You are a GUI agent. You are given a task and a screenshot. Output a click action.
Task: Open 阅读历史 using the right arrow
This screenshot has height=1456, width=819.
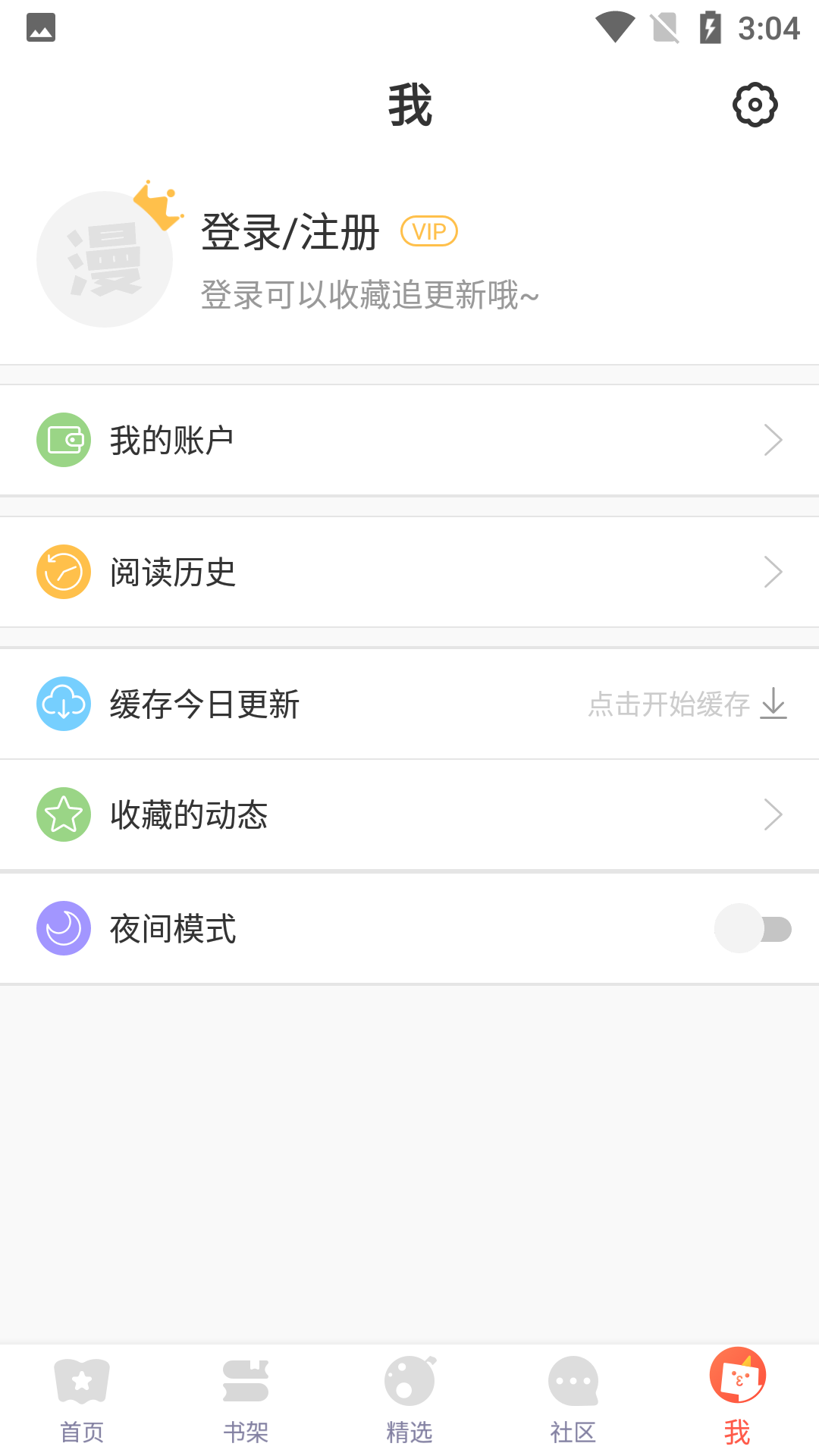(x=773, y=571)
